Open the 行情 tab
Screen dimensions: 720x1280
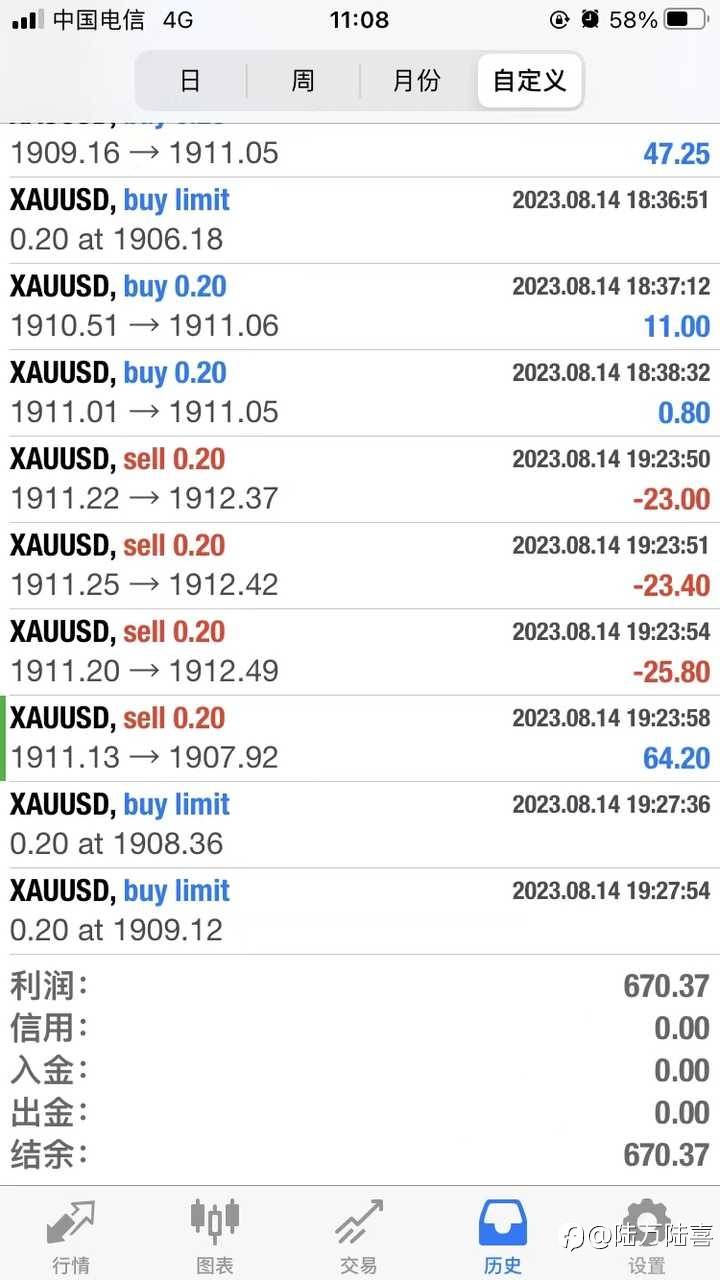point(71,1234)
